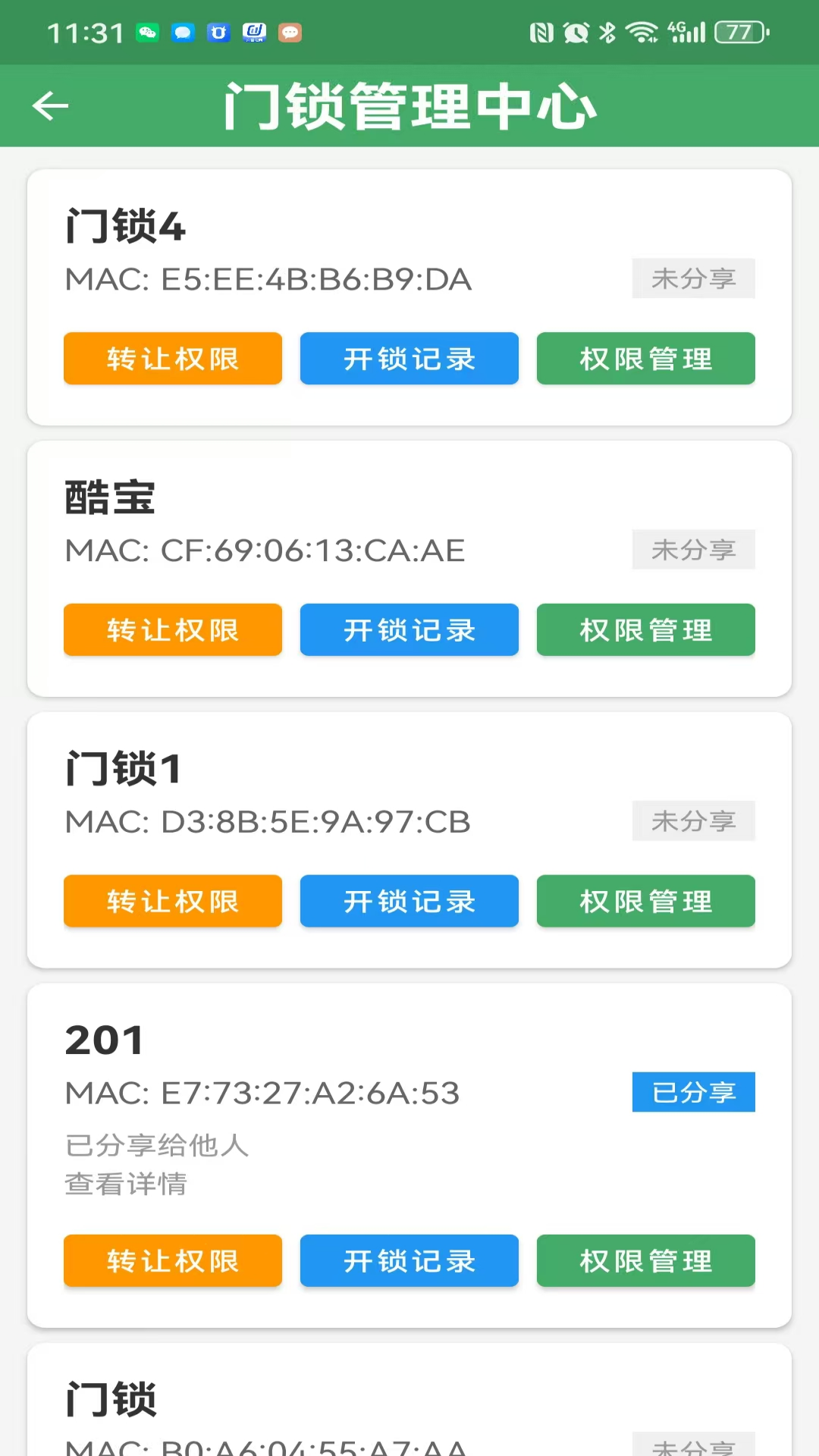Tap 未分享 status on 酷宝 lock
Image resolution: width=819 pixels, height=1456 pixels.
click(693, 549)
